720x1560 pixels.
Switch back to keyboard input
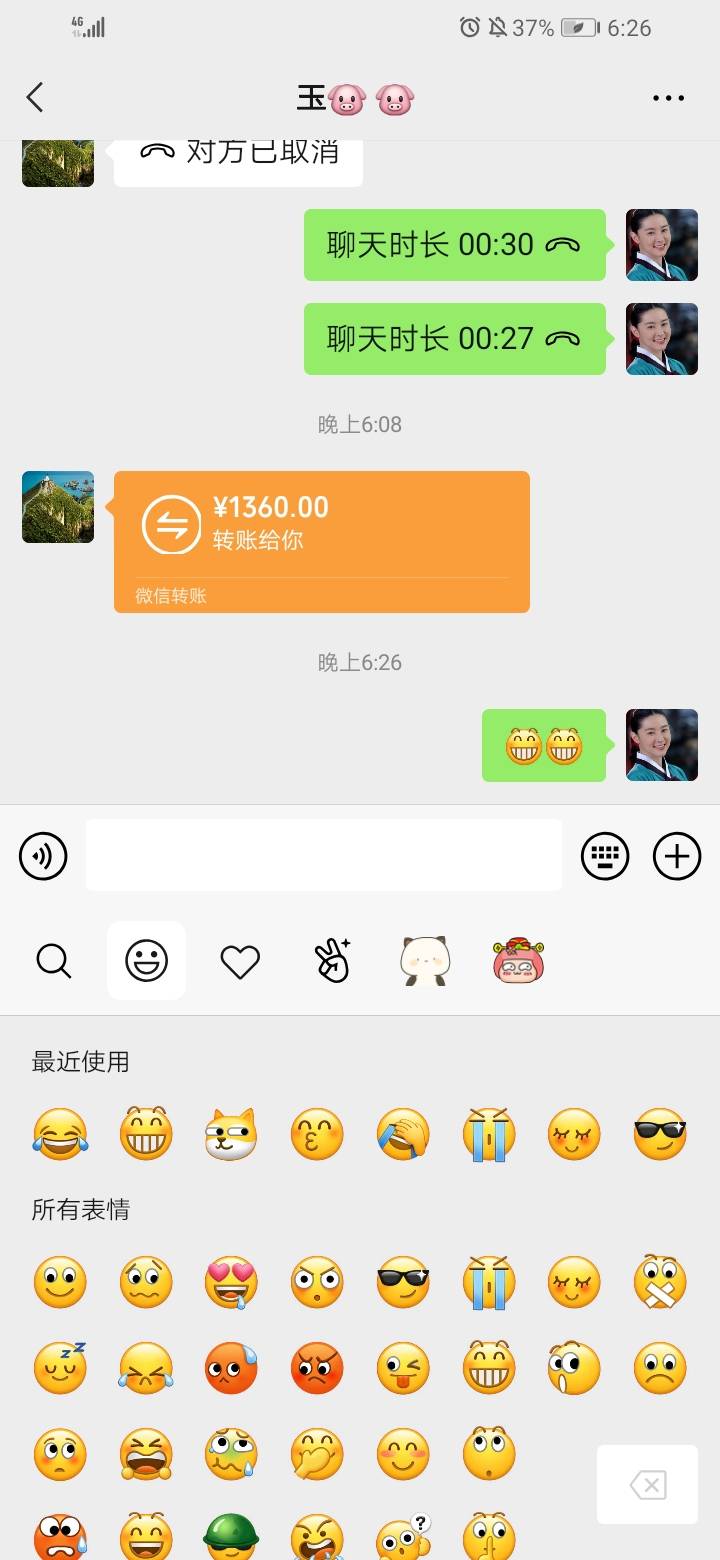(x=605, y=856)
